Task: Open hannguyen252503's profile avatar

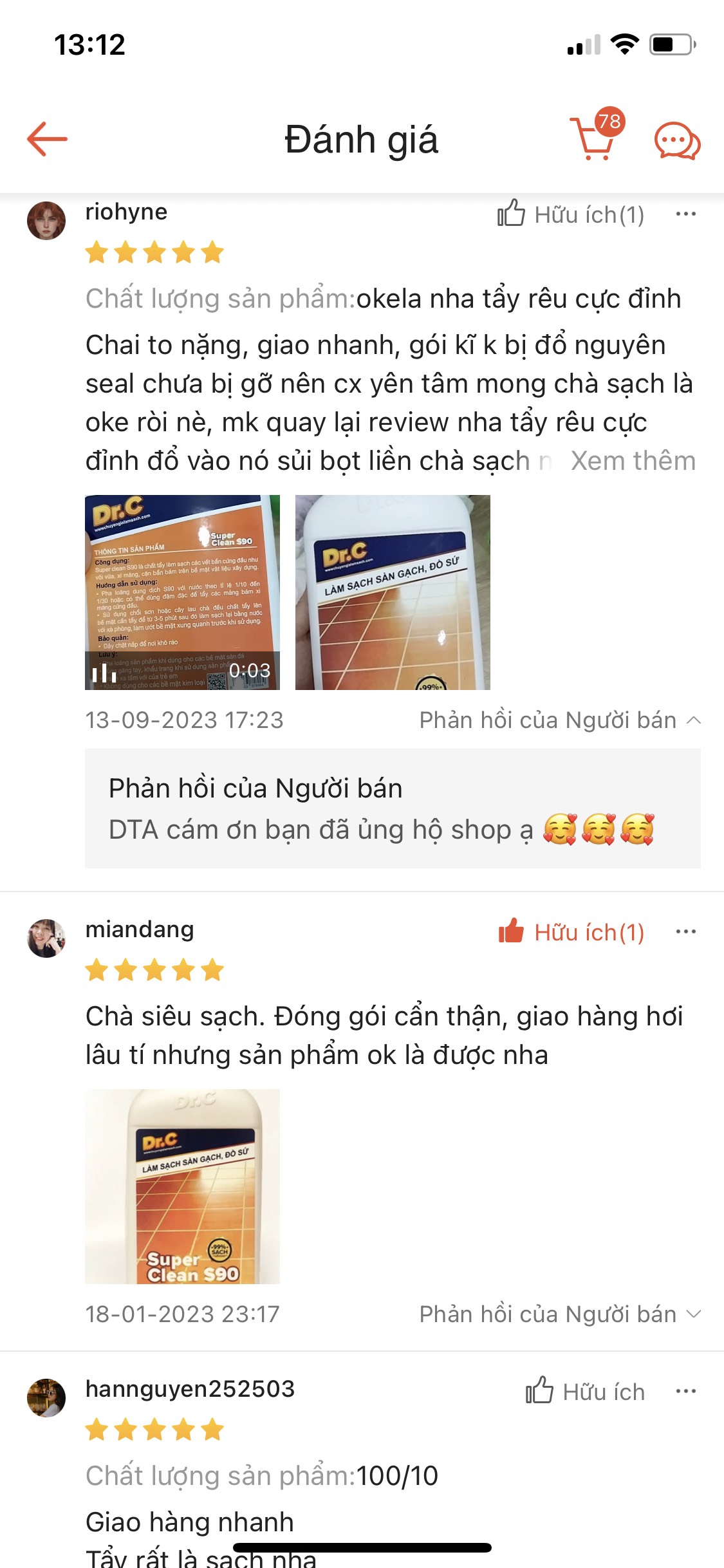Action: point(46,1397)
